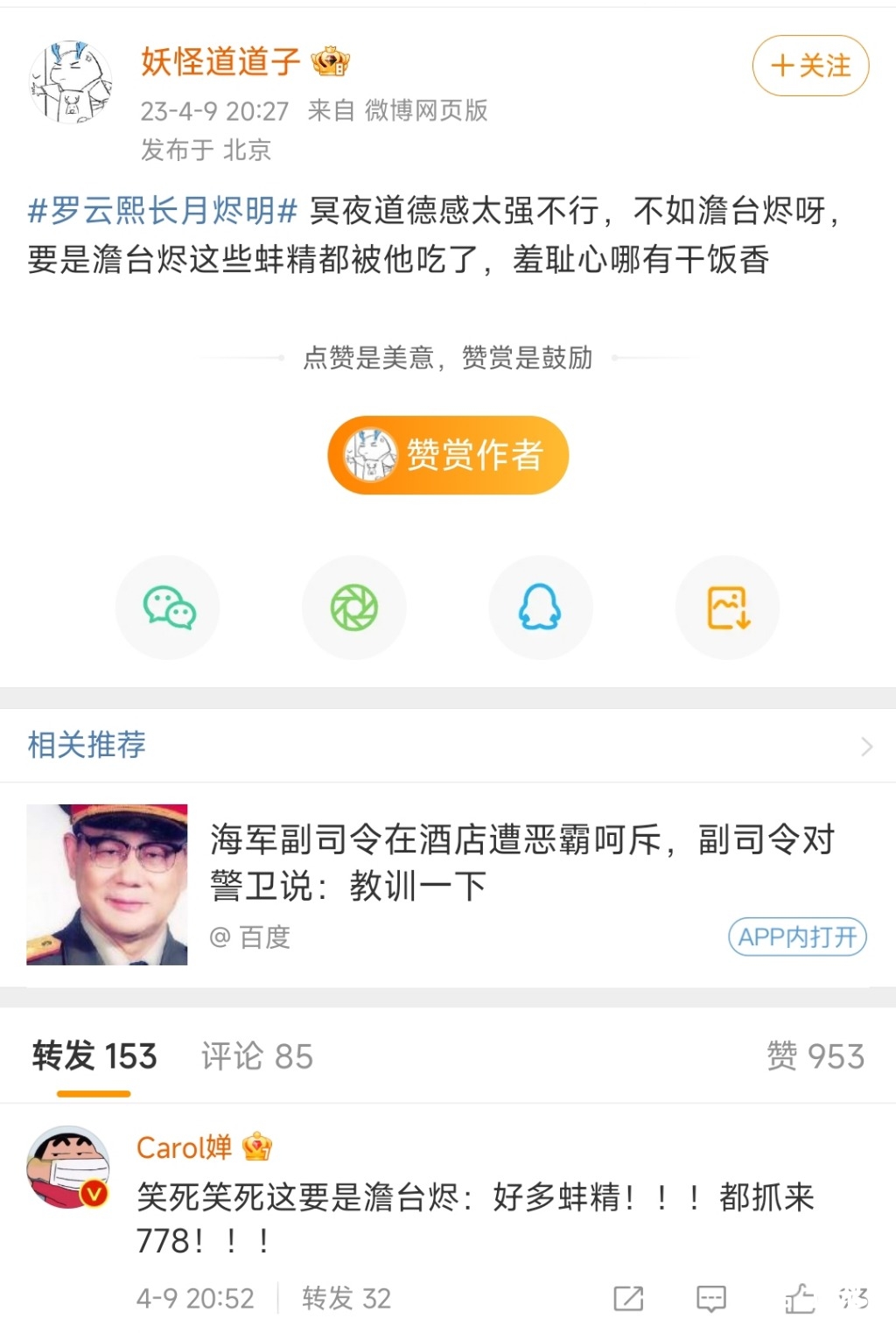This screenshot has width=896, height=1333.
Task: Share the post to WeChat
Action: pyautogui.click(x=168, y=607)
